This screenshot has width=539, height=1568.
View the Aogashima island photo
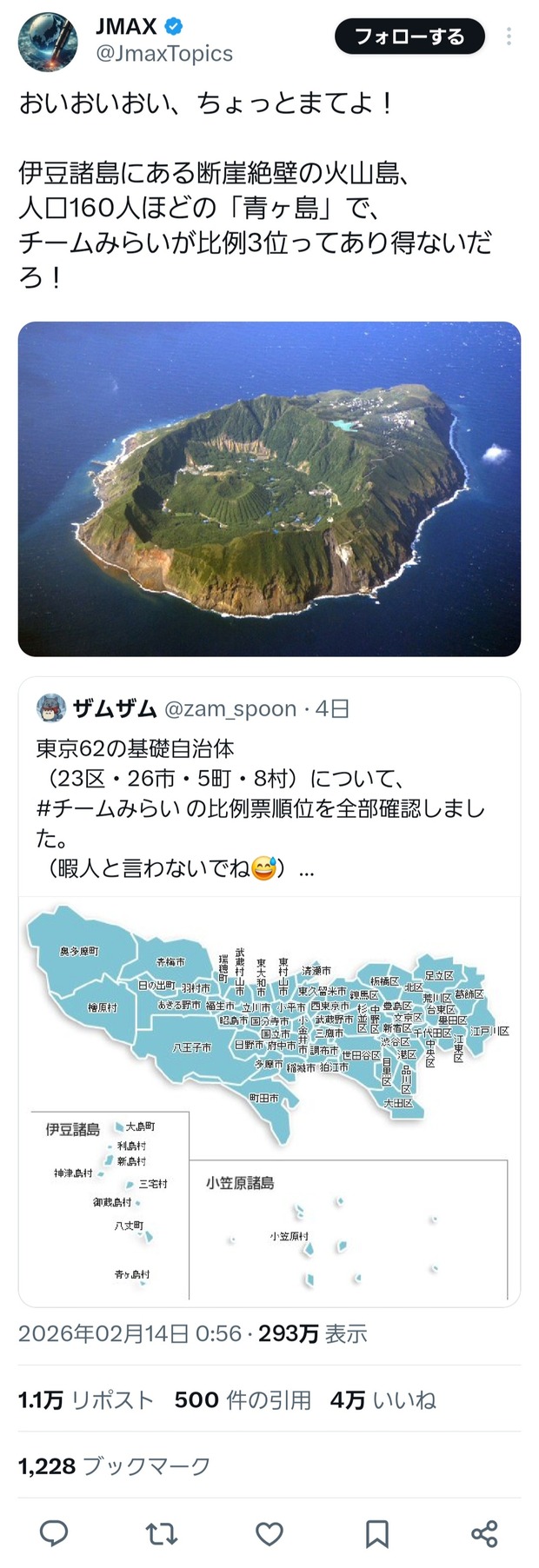269,488
